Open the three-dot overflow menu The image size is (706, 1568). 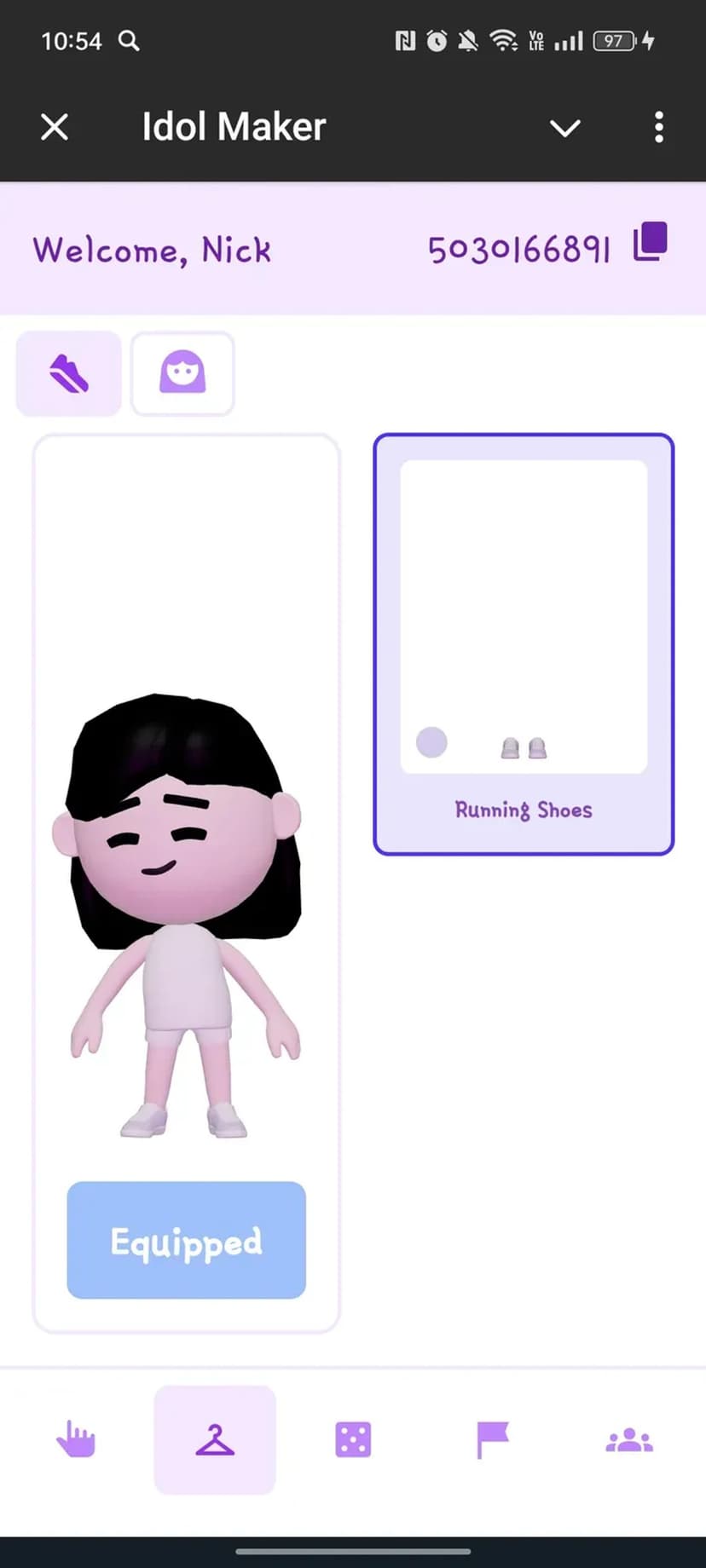click(658, 128)
